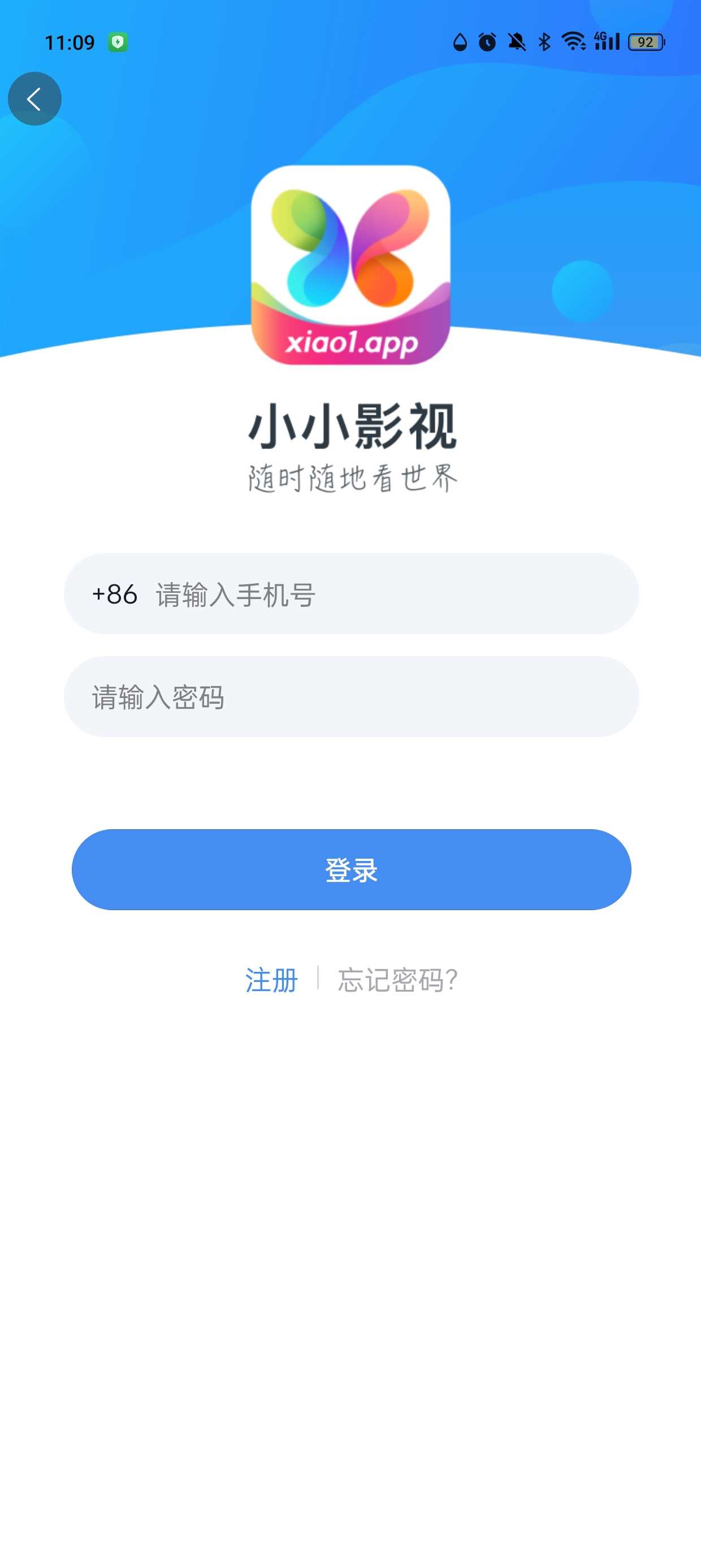Open registration via 注册 link
Image resolution: width=701 pixels, height=1568 pixels.
tap(271, 978)
